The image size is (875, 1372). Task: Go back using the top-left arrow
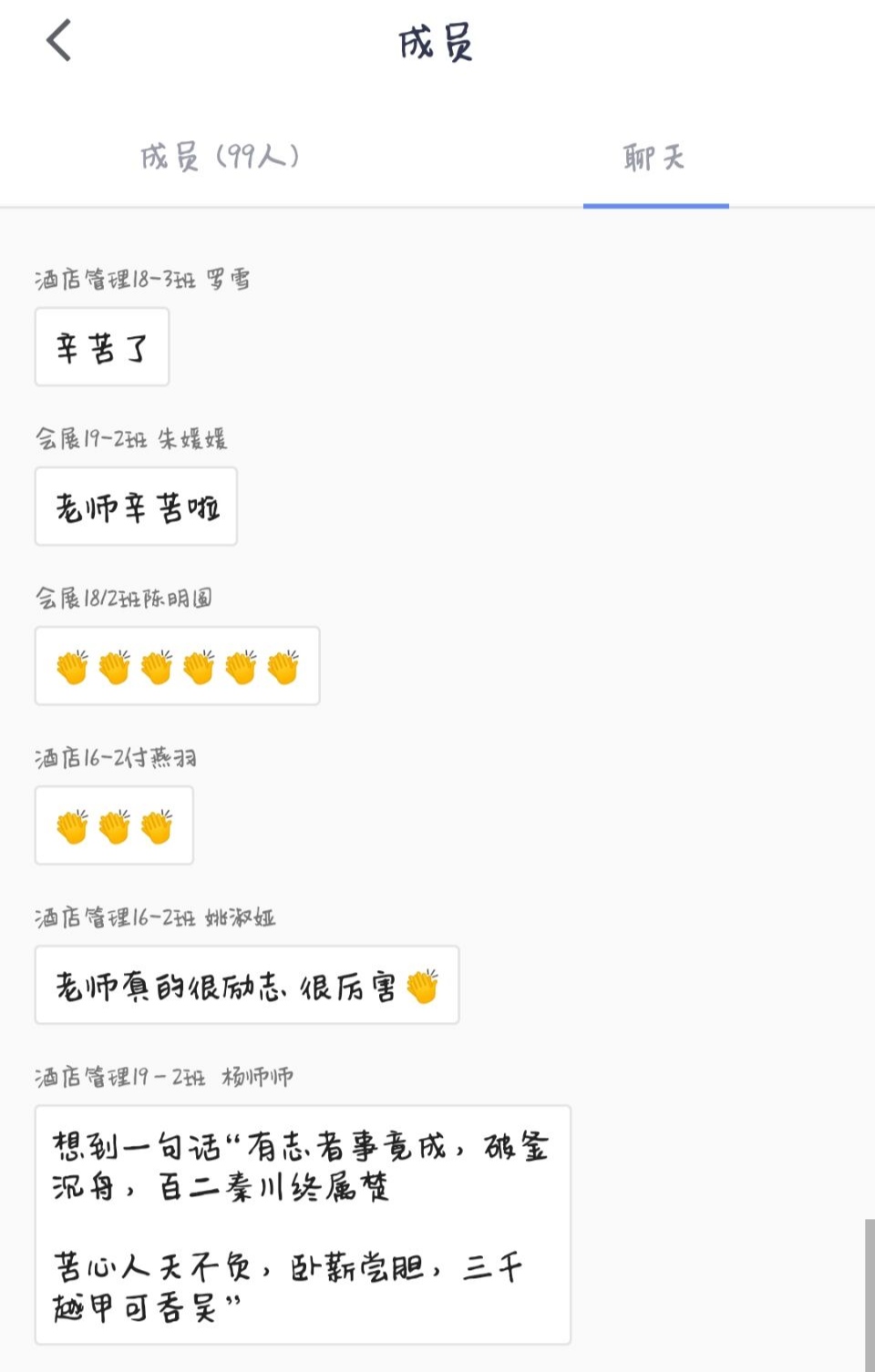coord(59,41)
